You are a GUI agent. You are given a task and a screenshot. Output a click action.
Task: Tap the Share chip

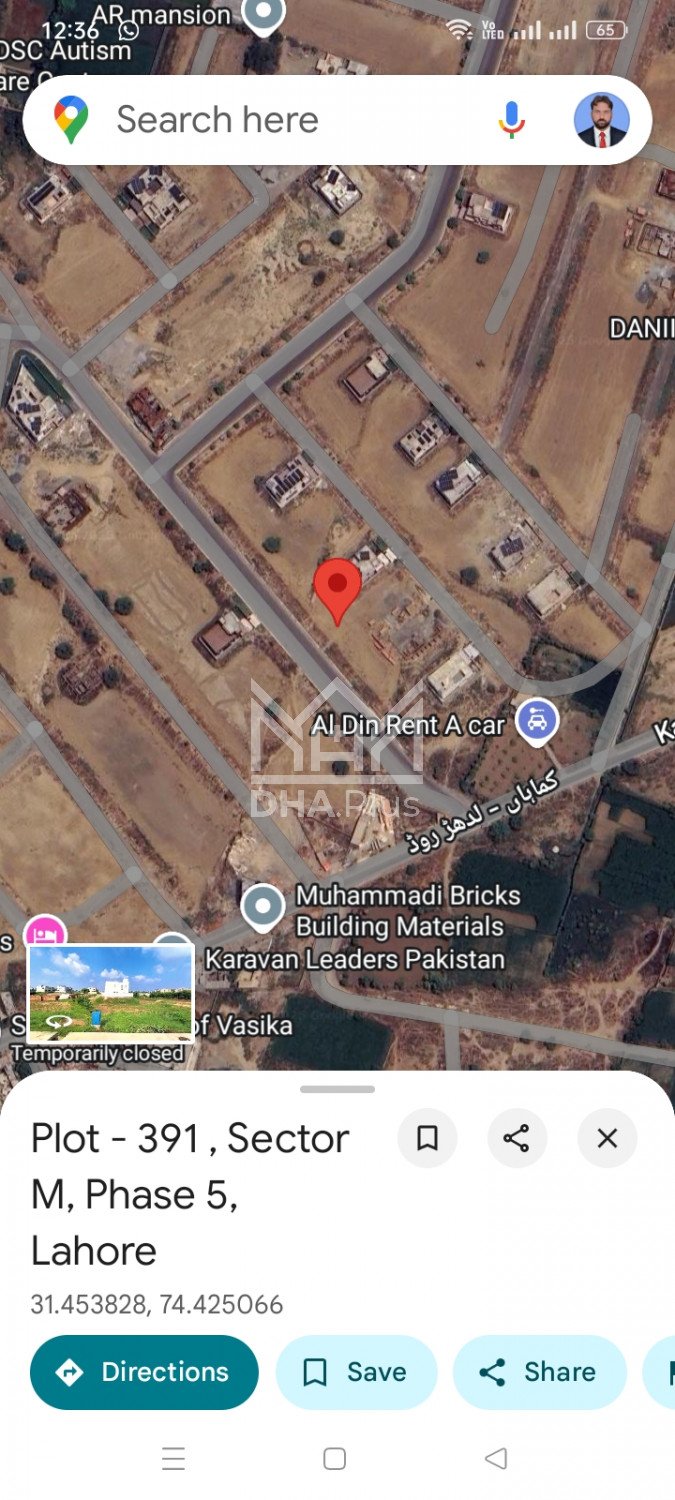tap(539, 1372)
